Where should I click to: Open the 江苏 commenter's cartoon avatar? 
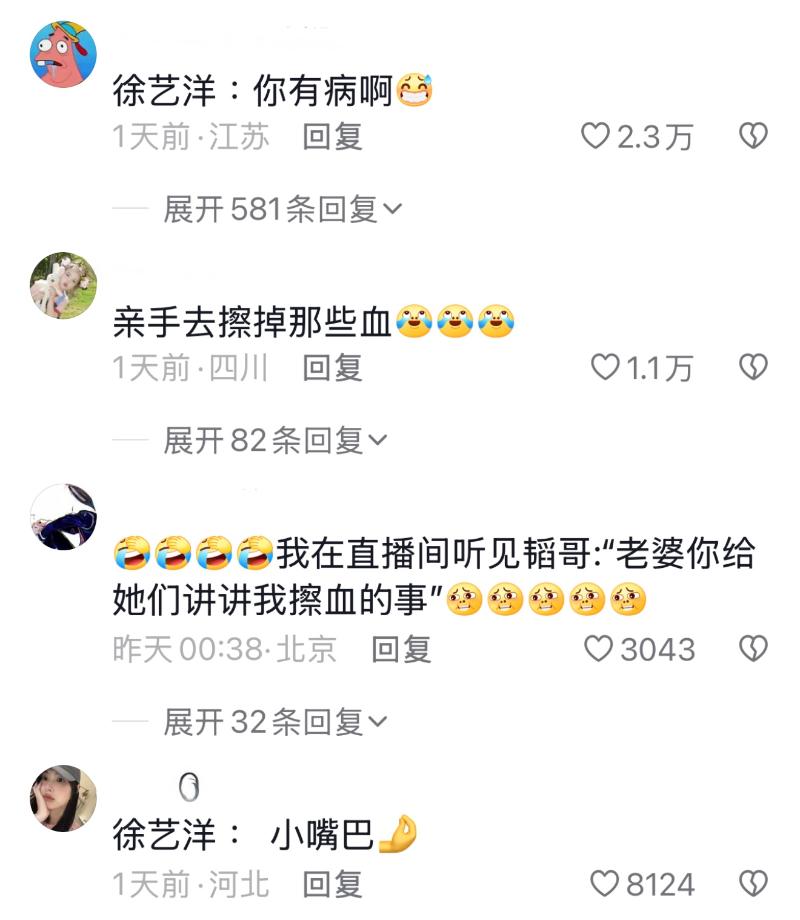(64, 54)
